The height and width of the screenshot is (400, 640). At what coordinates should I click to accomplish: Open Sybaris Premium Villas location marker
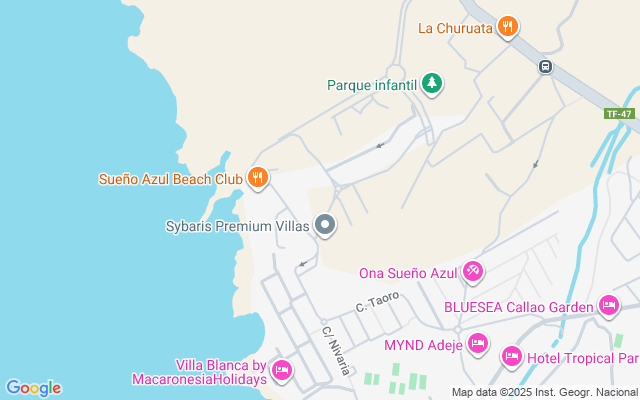(x=325, y=225)
